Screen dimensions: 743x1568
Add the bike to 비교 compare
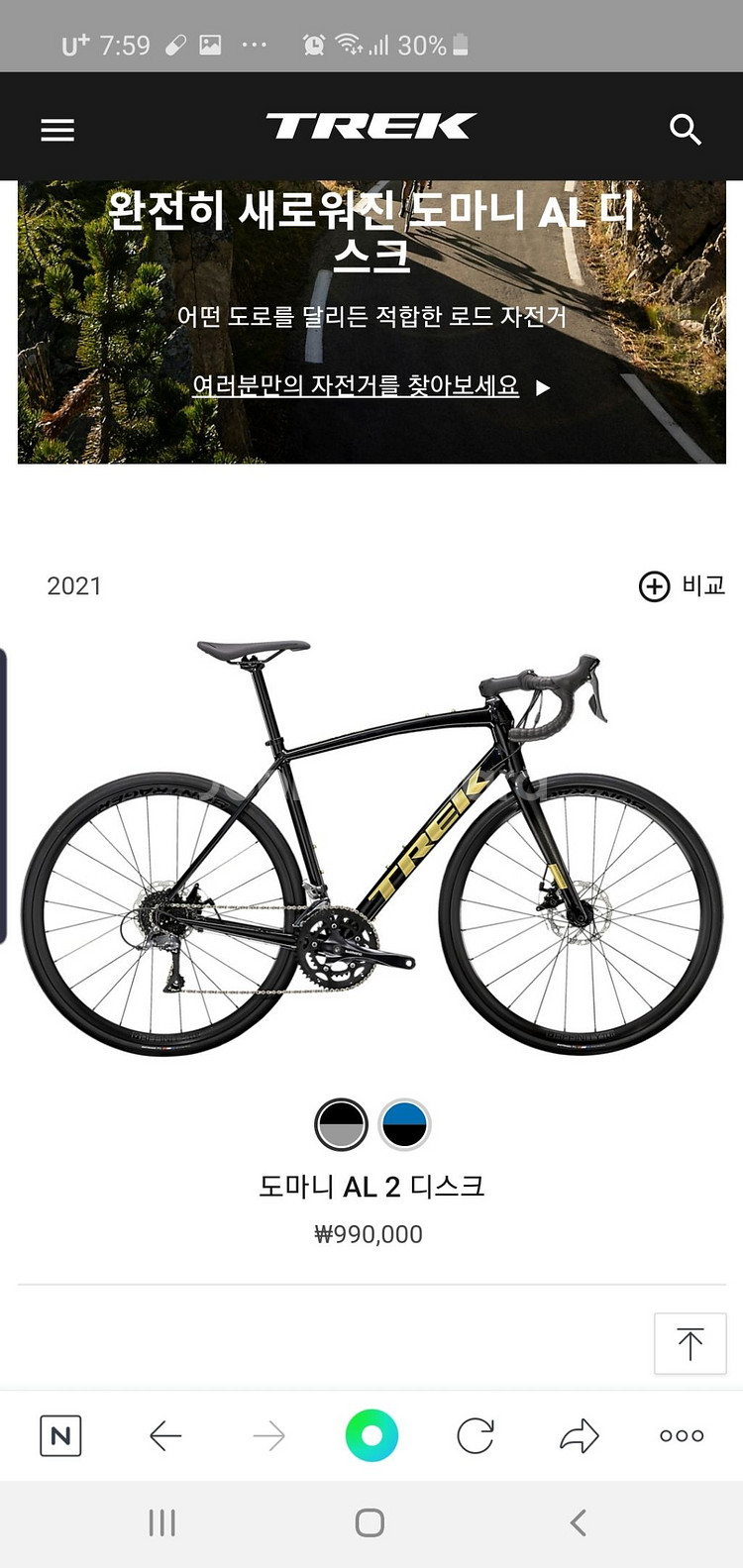coord(682,586)
